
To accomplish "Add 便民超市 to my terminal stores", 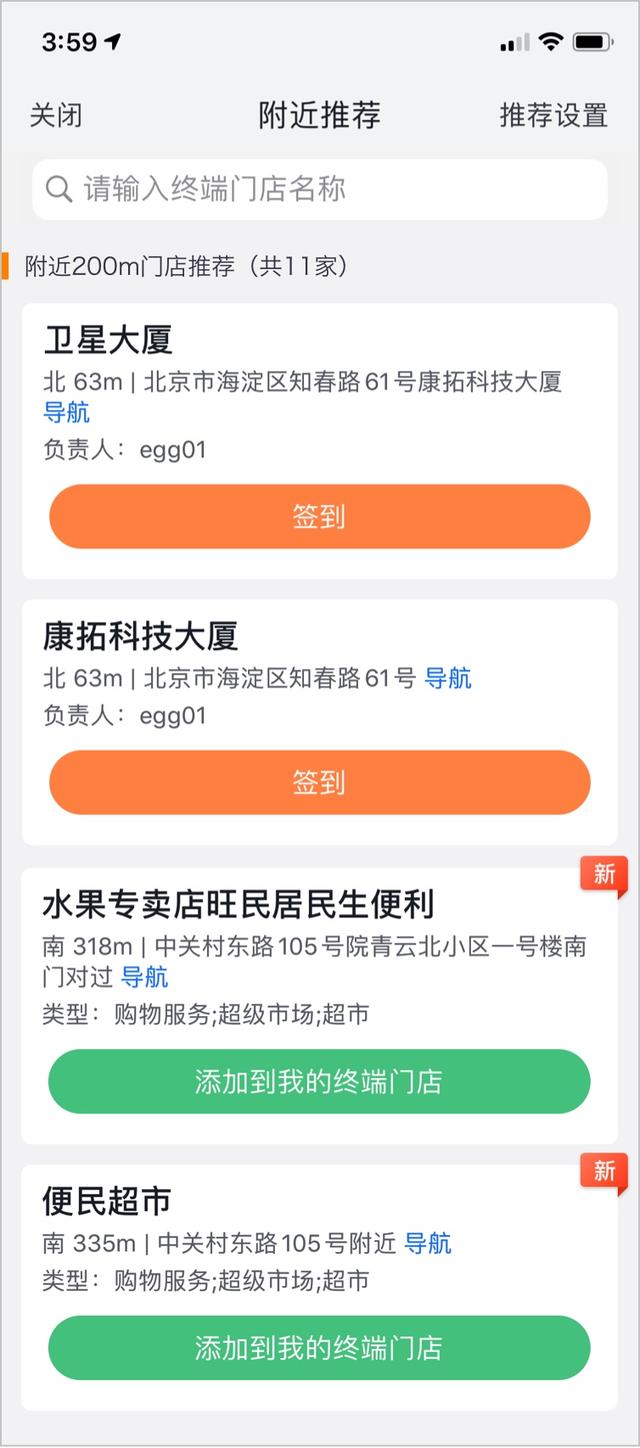I will pos(320,1347).
